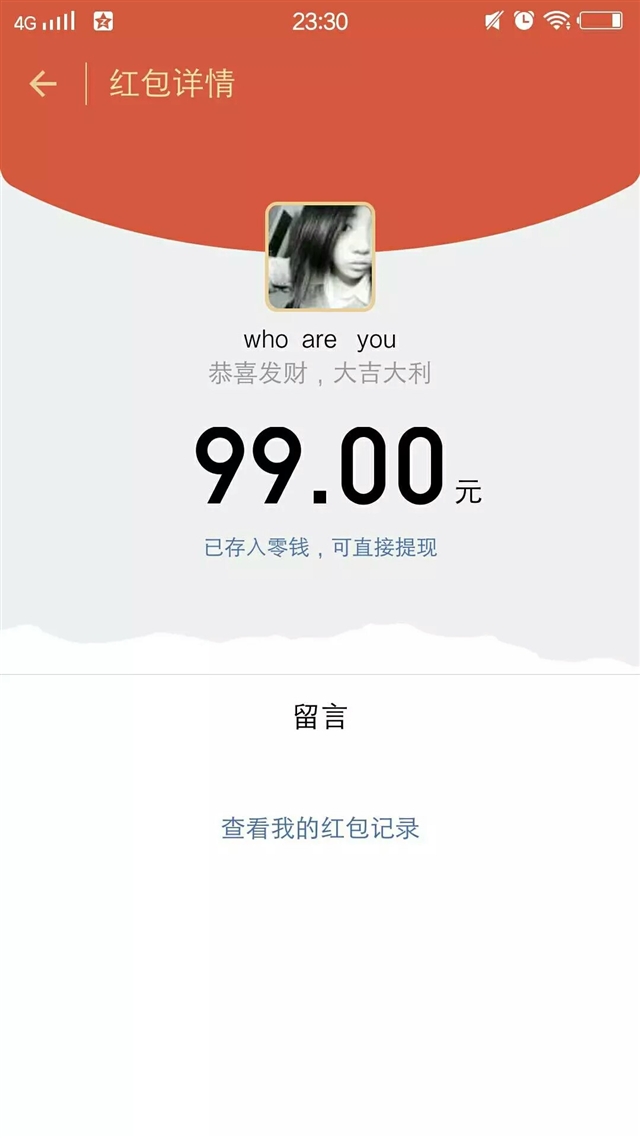Open the 已存入零钱 withdraw link
This screenshot has width=640, height=1138.
[x=320, y=547]
